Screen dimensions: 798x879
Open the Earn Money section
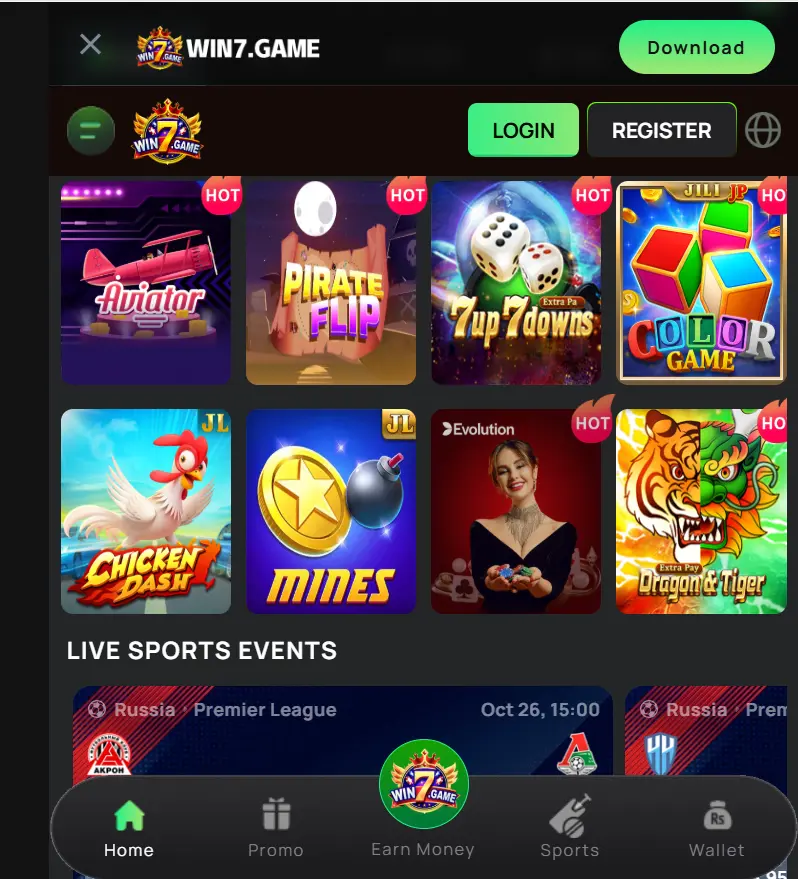[423, 800]
